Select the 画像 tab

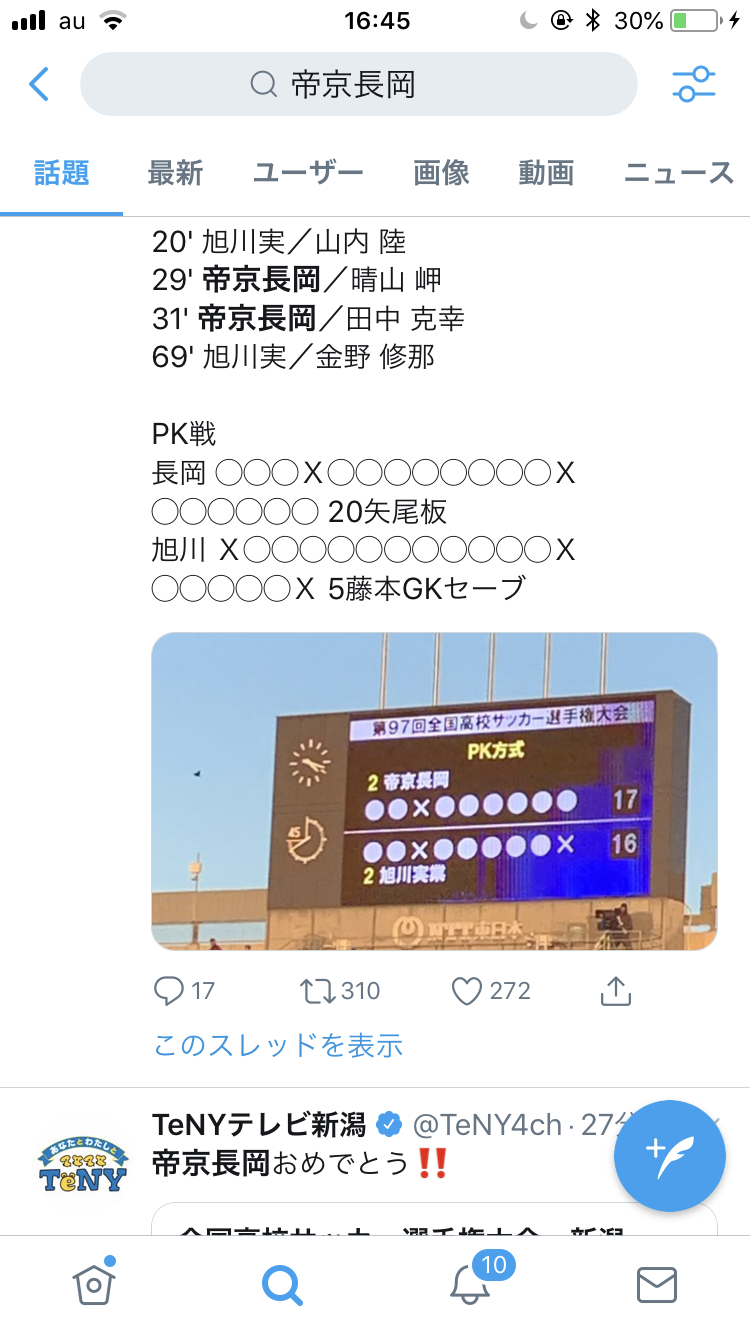pyautogui.click(x=441, y=173)
